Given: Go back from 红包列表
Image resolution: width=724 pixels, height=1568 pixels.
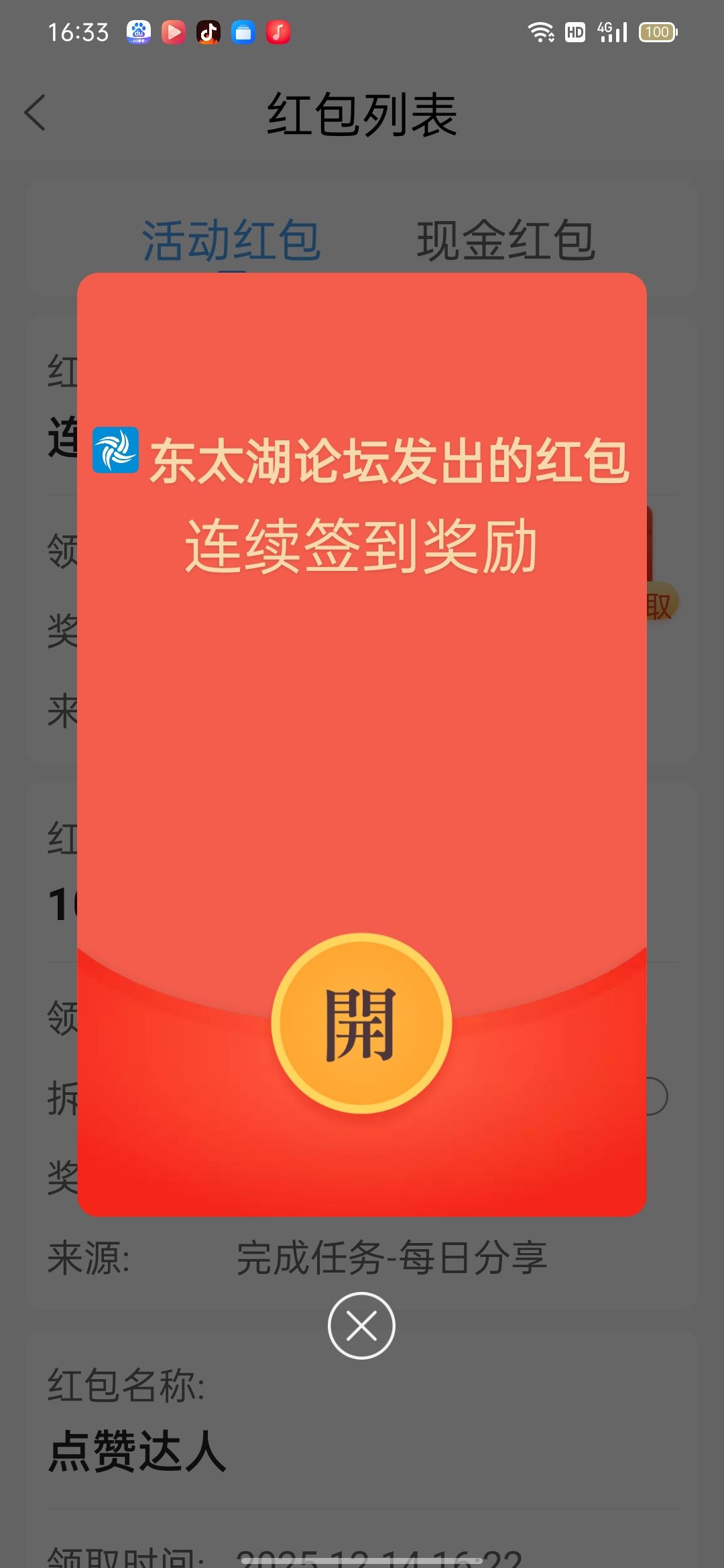Looking at the screenshot, I should (x=35, y=113).
